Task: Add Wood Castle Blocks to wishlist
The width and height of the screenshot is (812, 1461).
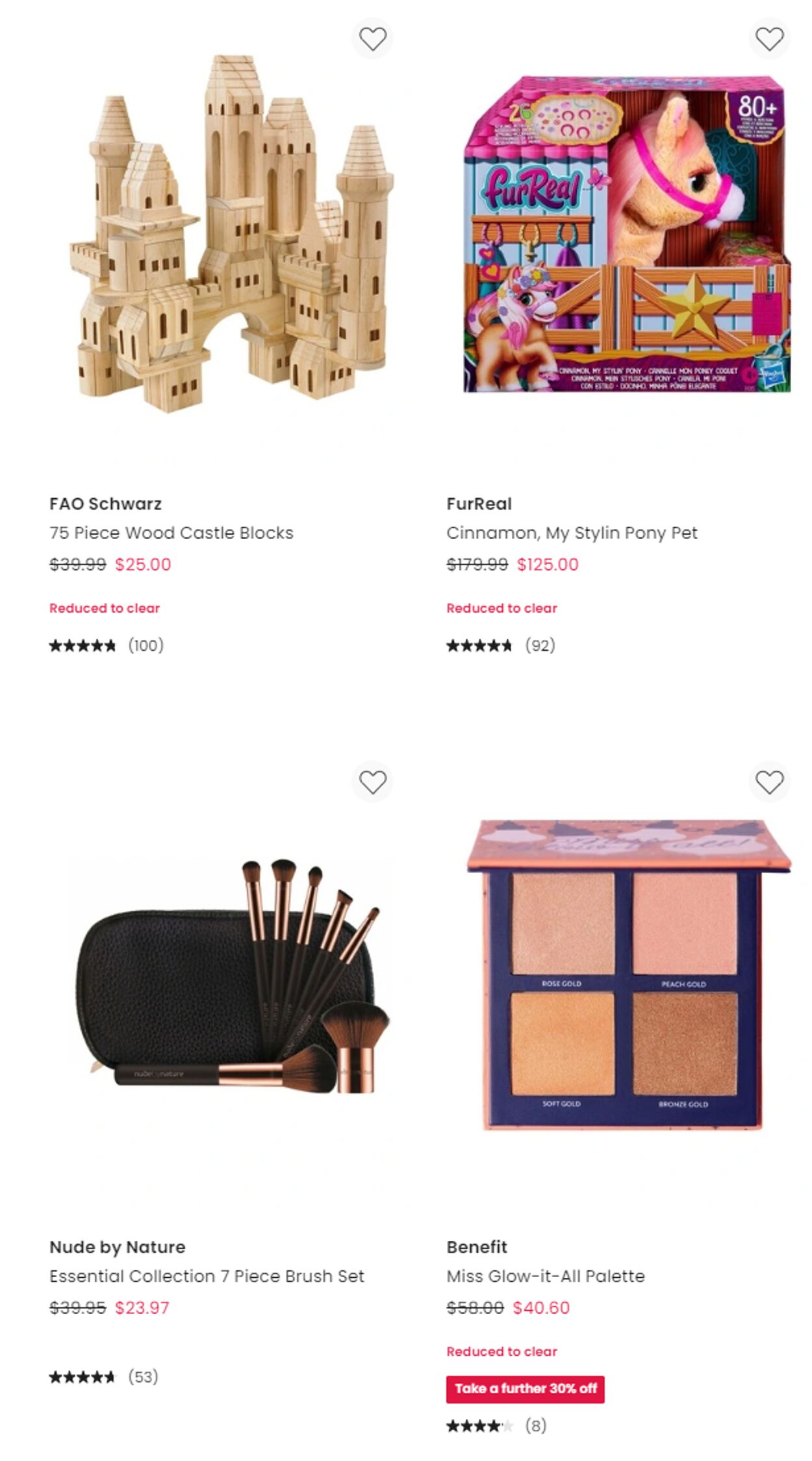Action: [372, 39]
